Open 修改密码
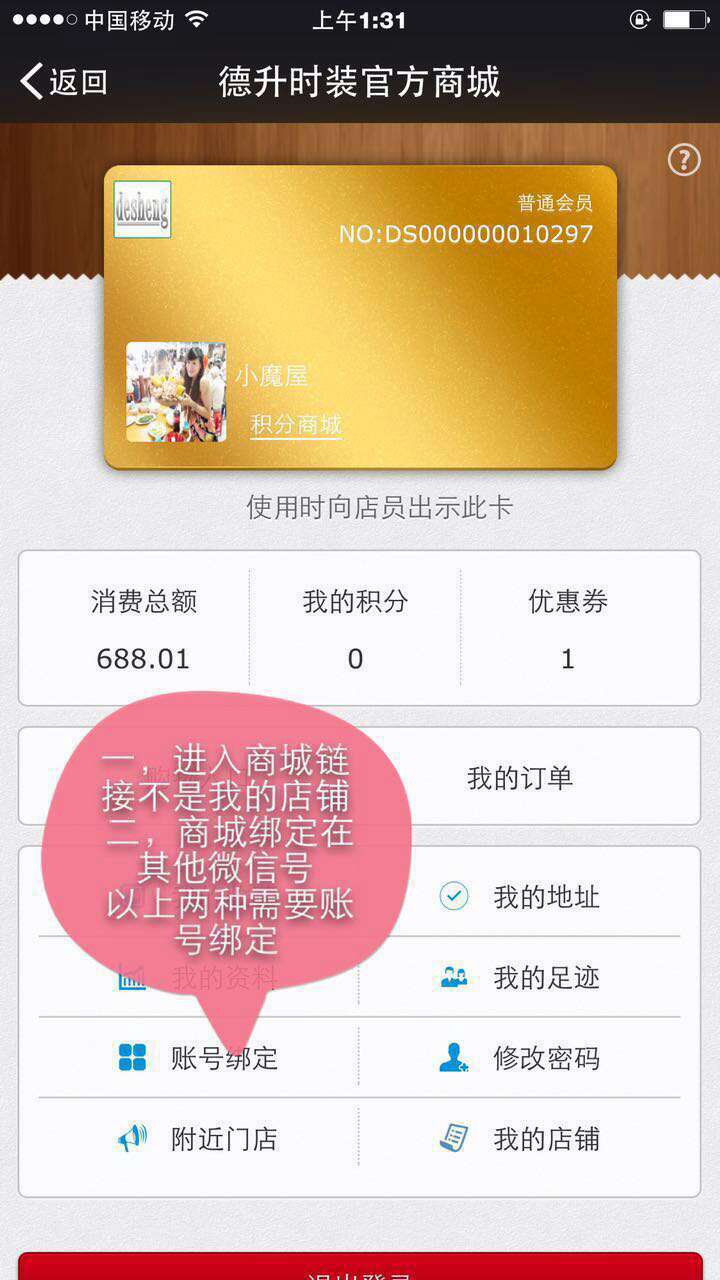The height and width of the screenshot is (1280, 720). pyautogui.click(x=520, y=1058)
